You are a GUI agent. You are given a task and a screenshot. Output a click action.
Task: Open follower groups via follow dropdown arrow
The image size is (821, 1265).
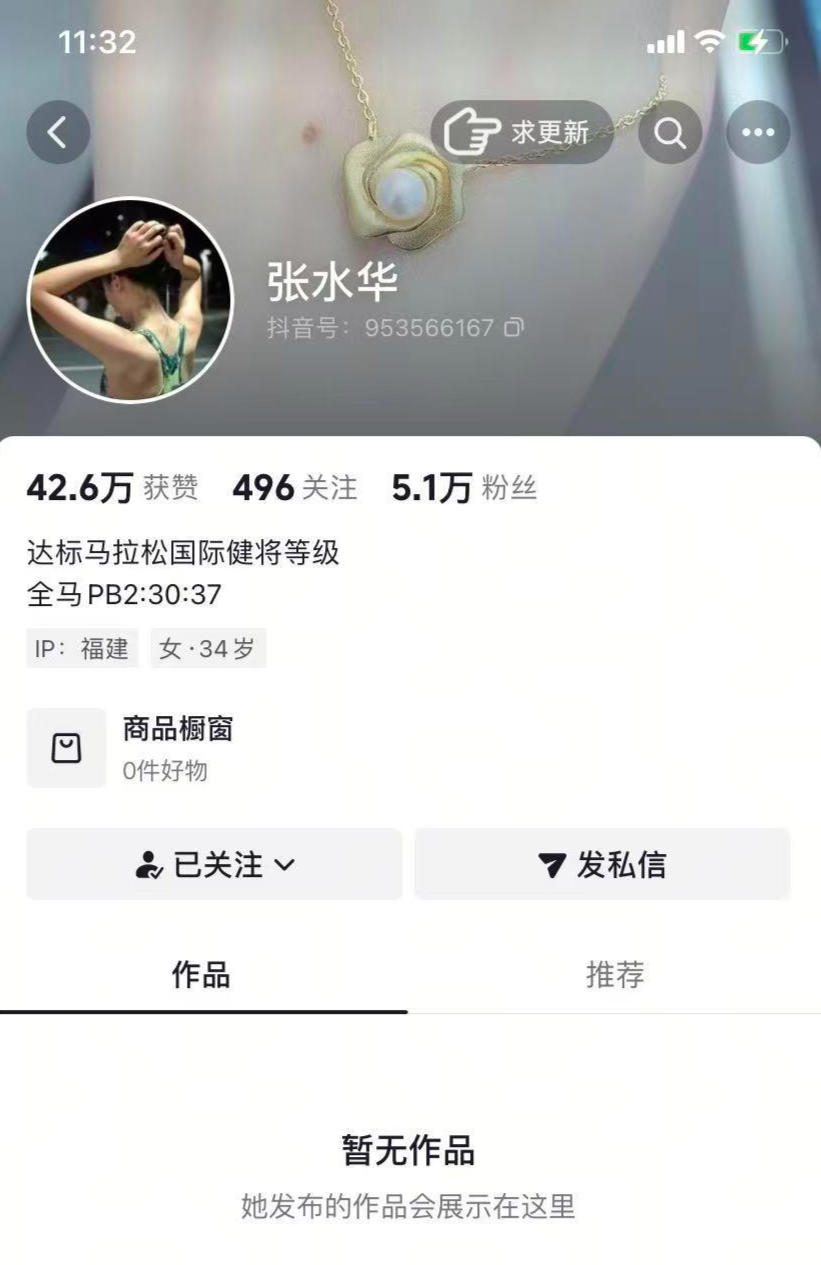285,865
